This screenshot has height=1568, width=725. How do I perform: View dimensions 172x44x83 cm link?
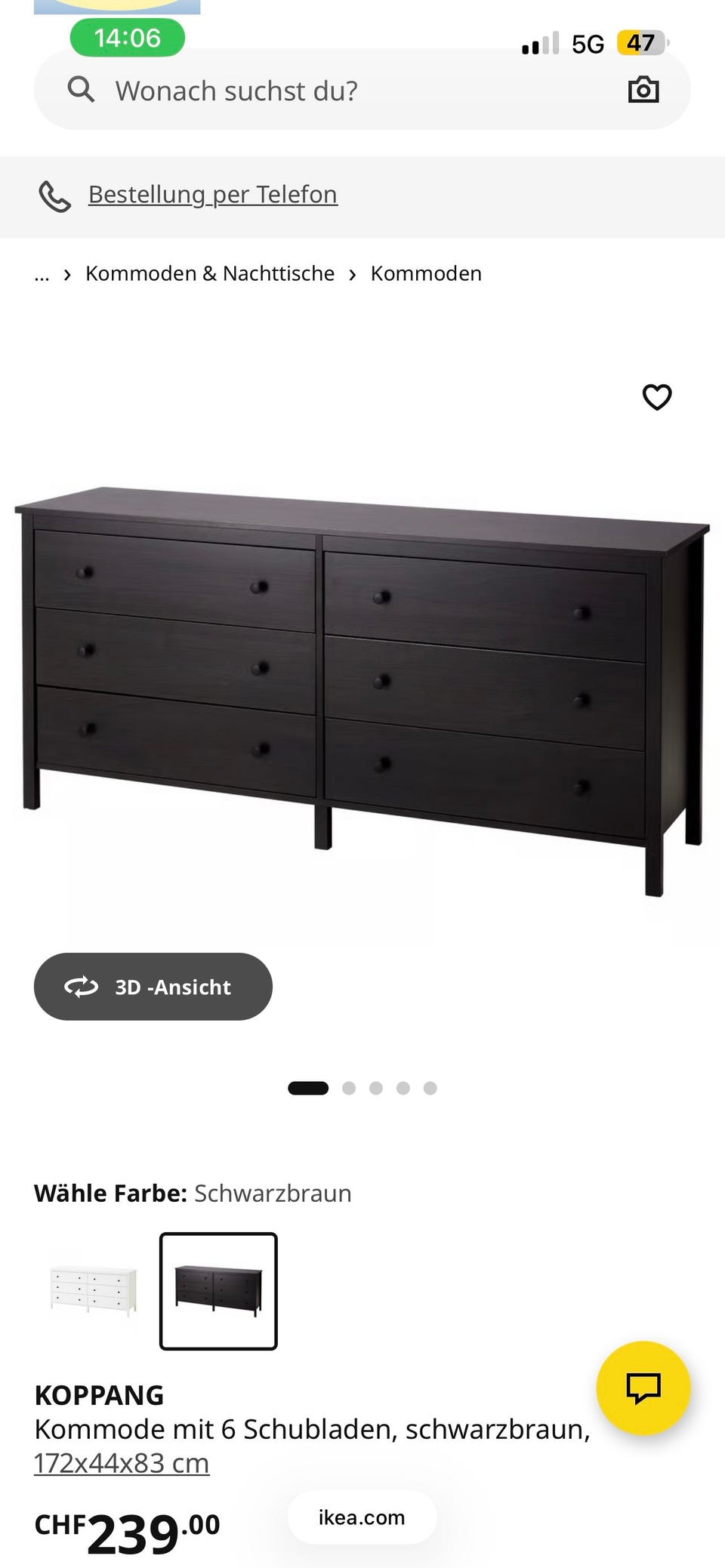coord(122,1463)
